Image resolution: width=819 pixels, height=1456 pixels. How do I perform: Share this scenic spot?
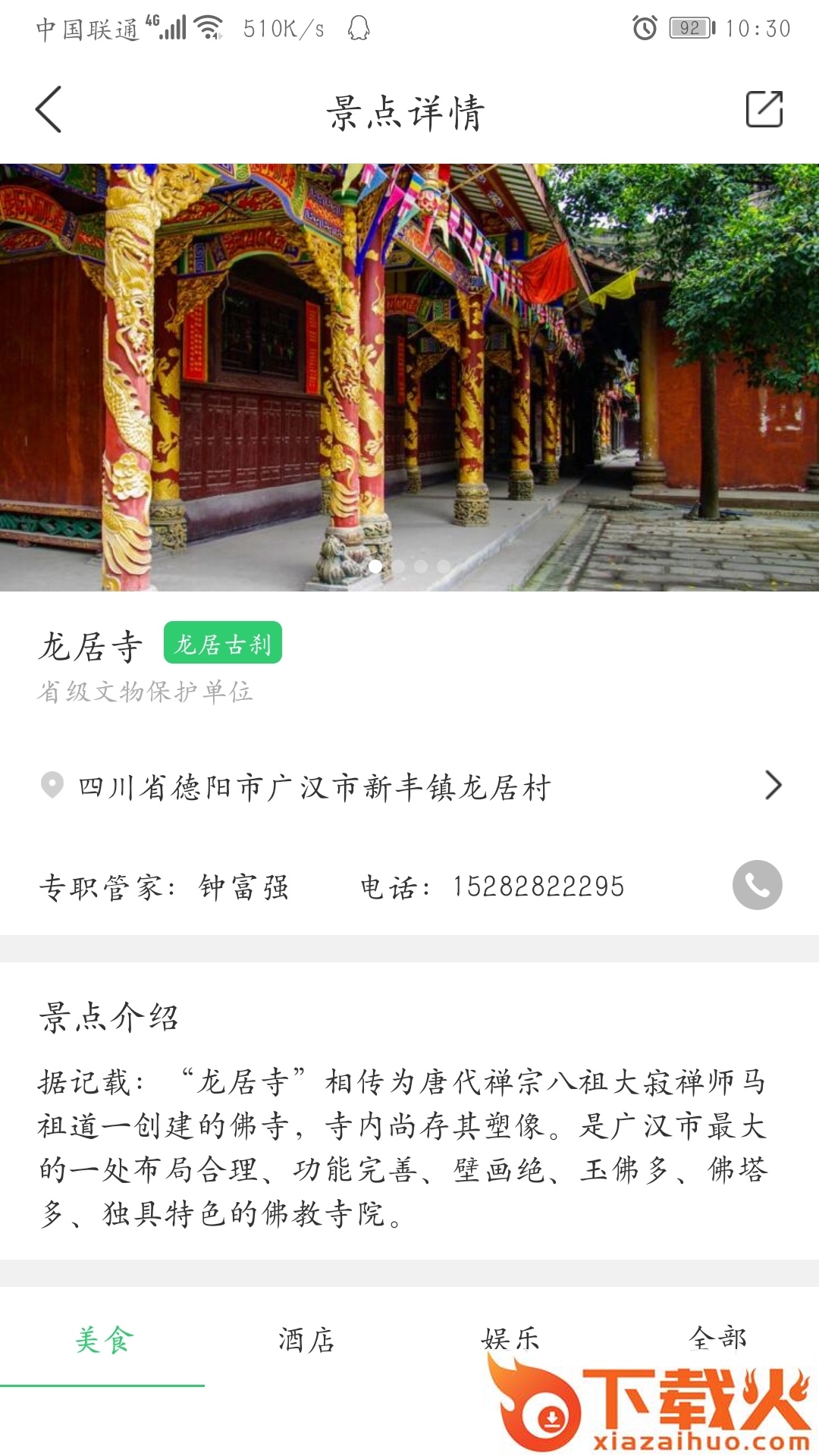click(764, 110)
